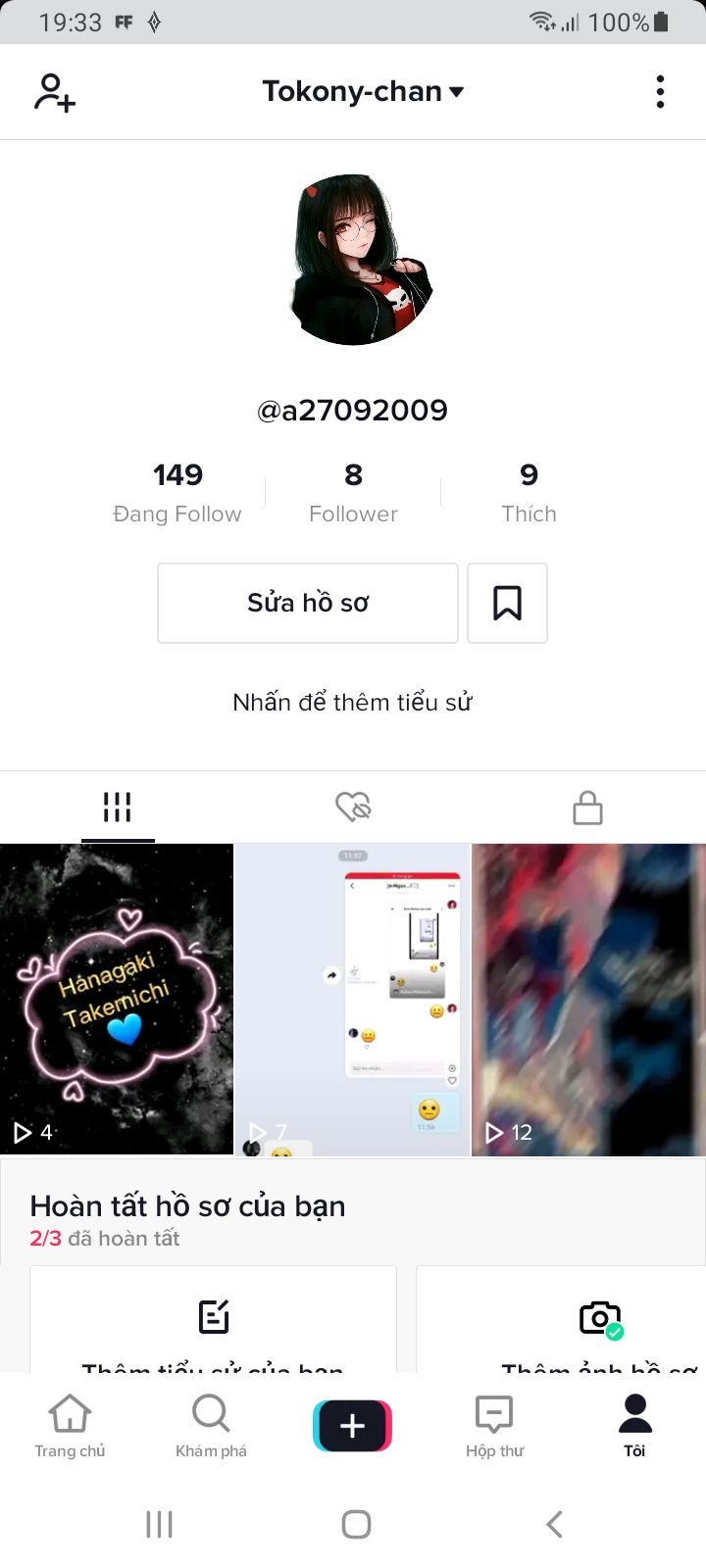The width and height of the screenshot is (706, 1568).
Task: Add a bio via Nhấn để thêm tiểu sử
Action: pyautogui.click(x=353, y=702)
